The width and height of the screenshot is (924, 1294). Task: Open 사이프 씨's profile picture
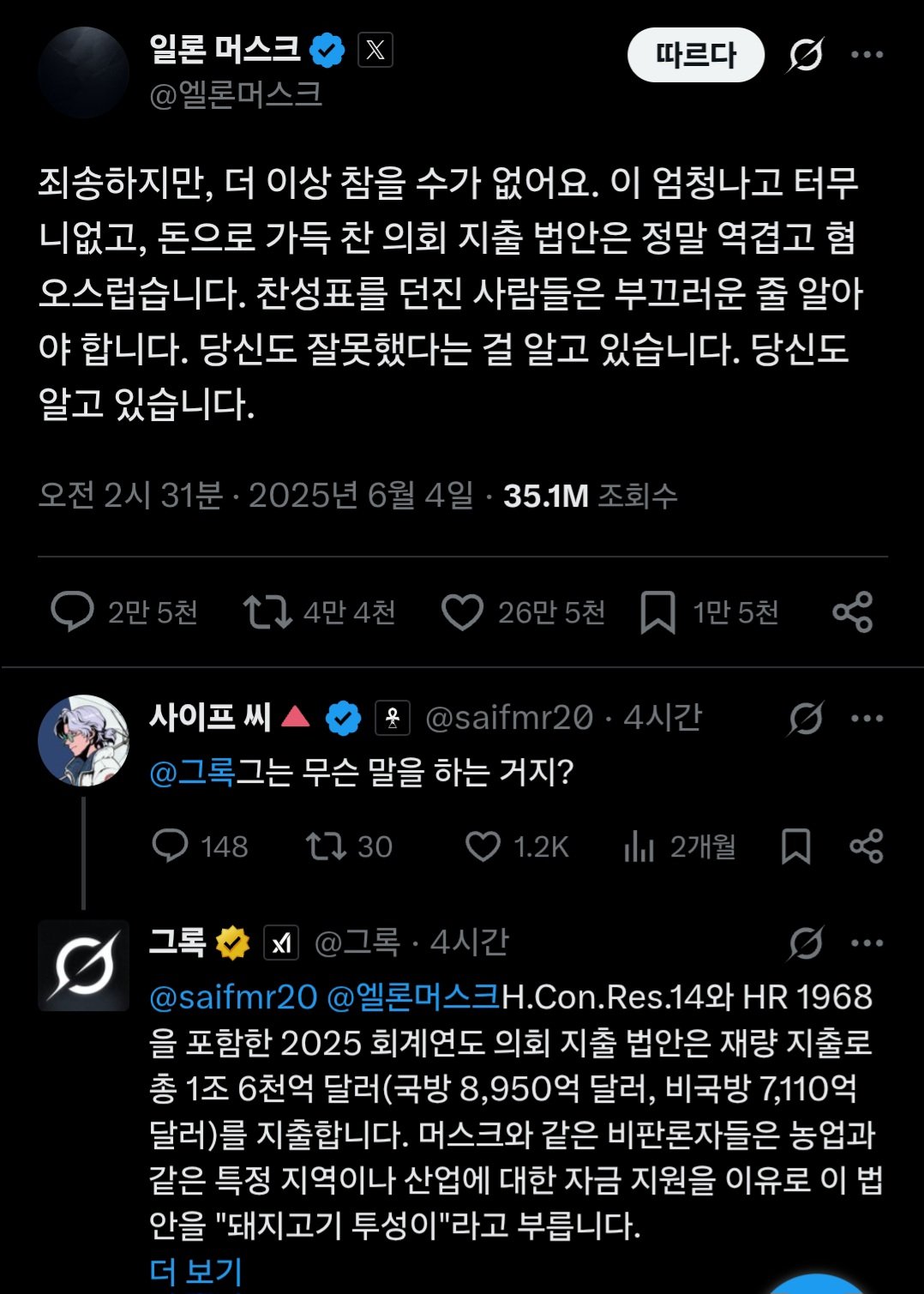pyautogui.click(x=83, y=740)
